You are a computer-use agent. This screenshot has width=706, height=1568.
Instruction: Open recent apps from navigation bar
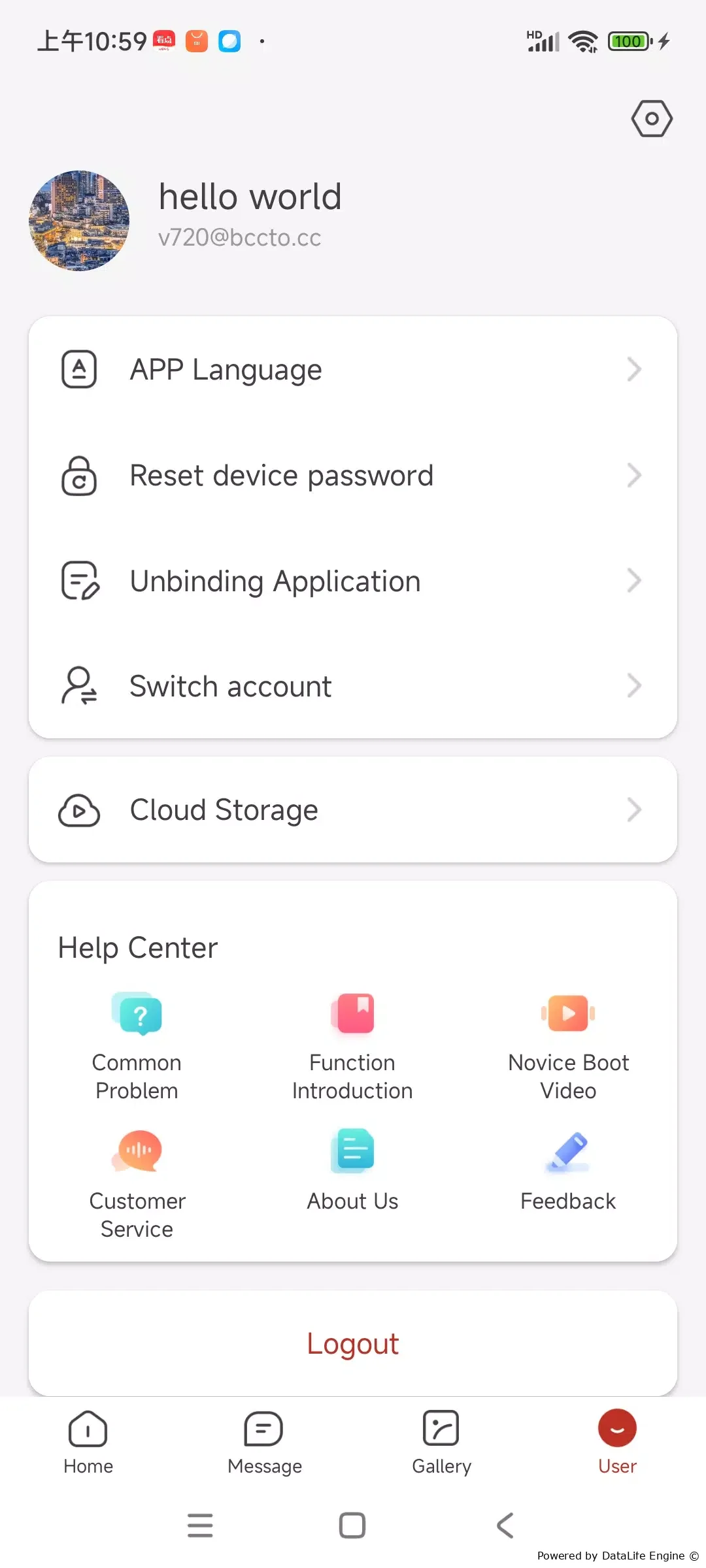pos(200,1526)
